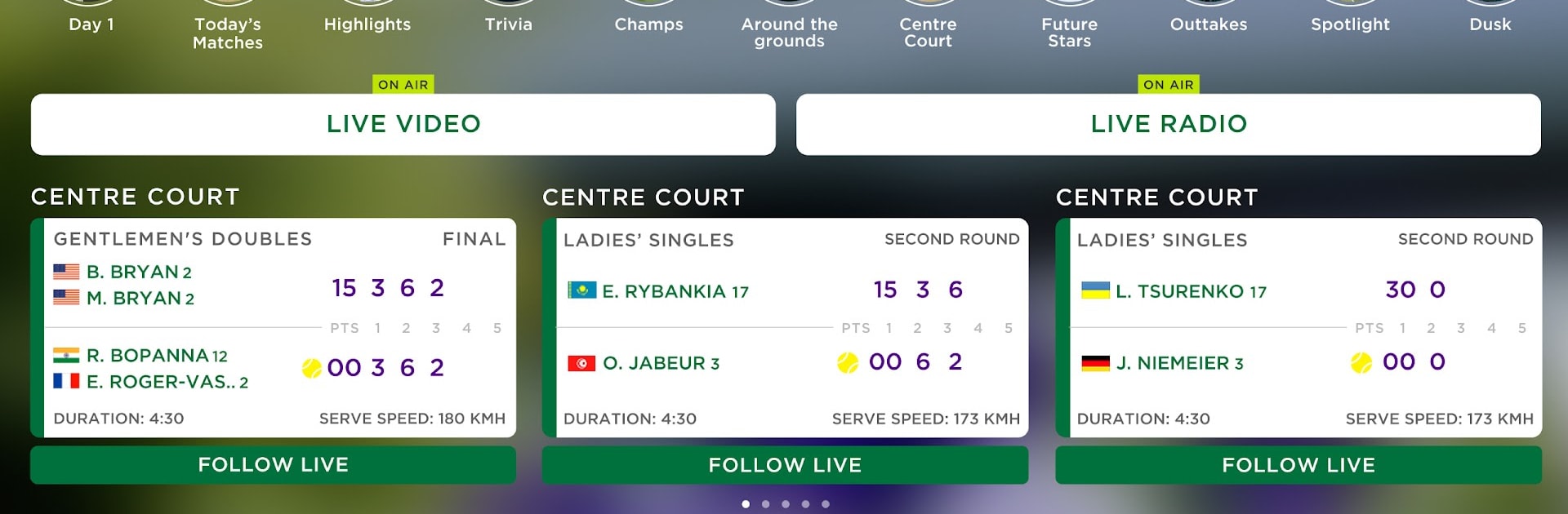Open the Centre Court story
The height and width of the screenshot is (514, 1568).
928,33
